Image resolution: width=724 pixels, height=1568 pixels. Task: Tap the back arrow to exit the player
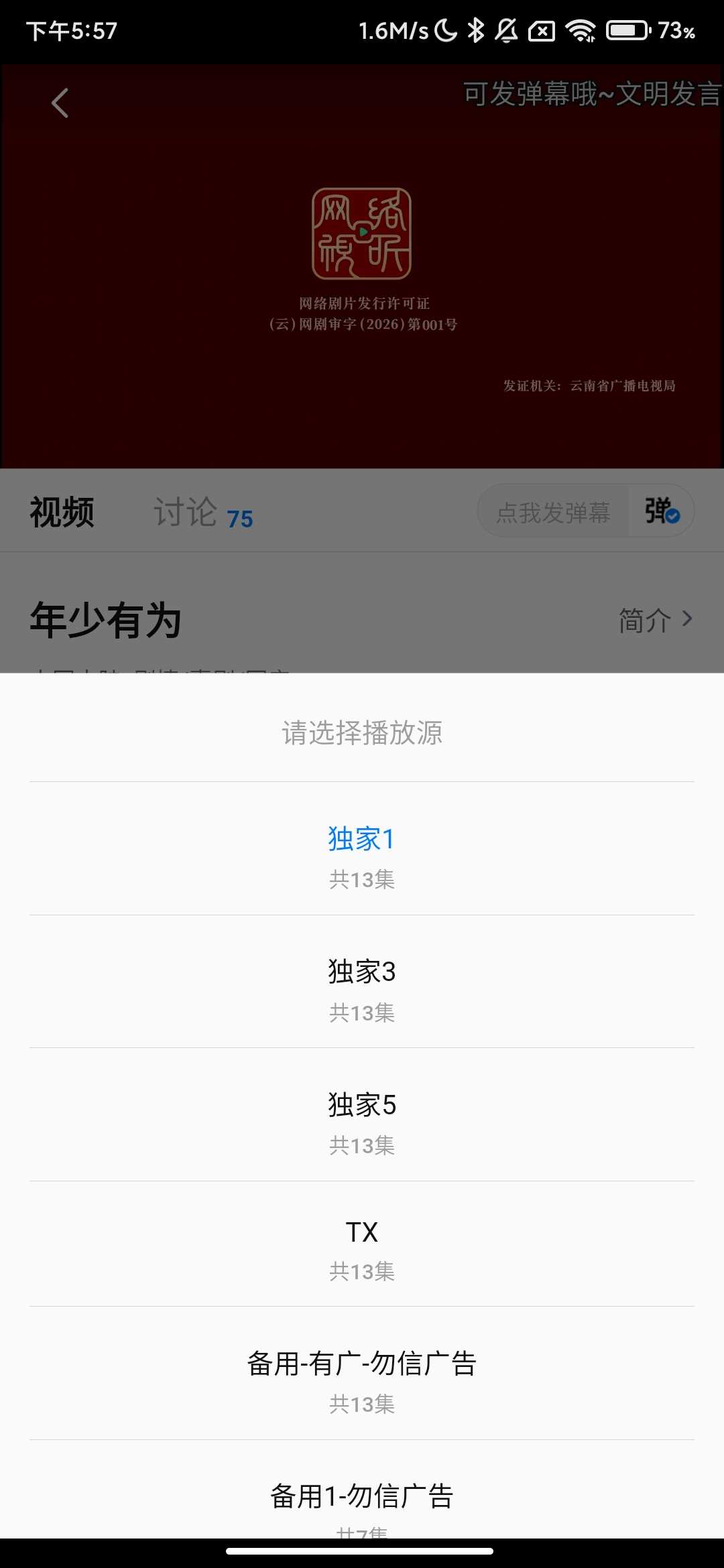tap(60, 103)
